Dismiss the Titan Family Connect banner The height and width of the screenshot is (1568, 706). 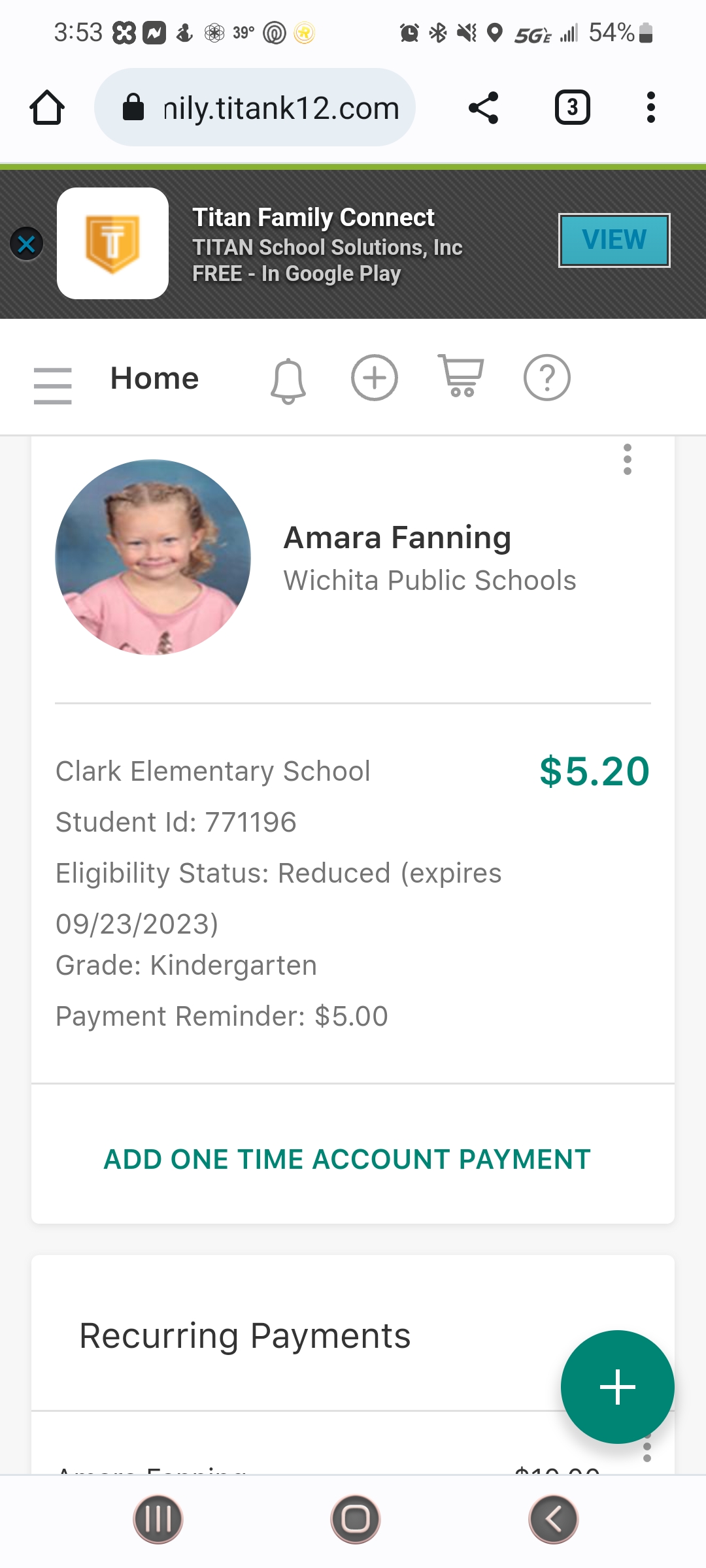coord(27,244)
